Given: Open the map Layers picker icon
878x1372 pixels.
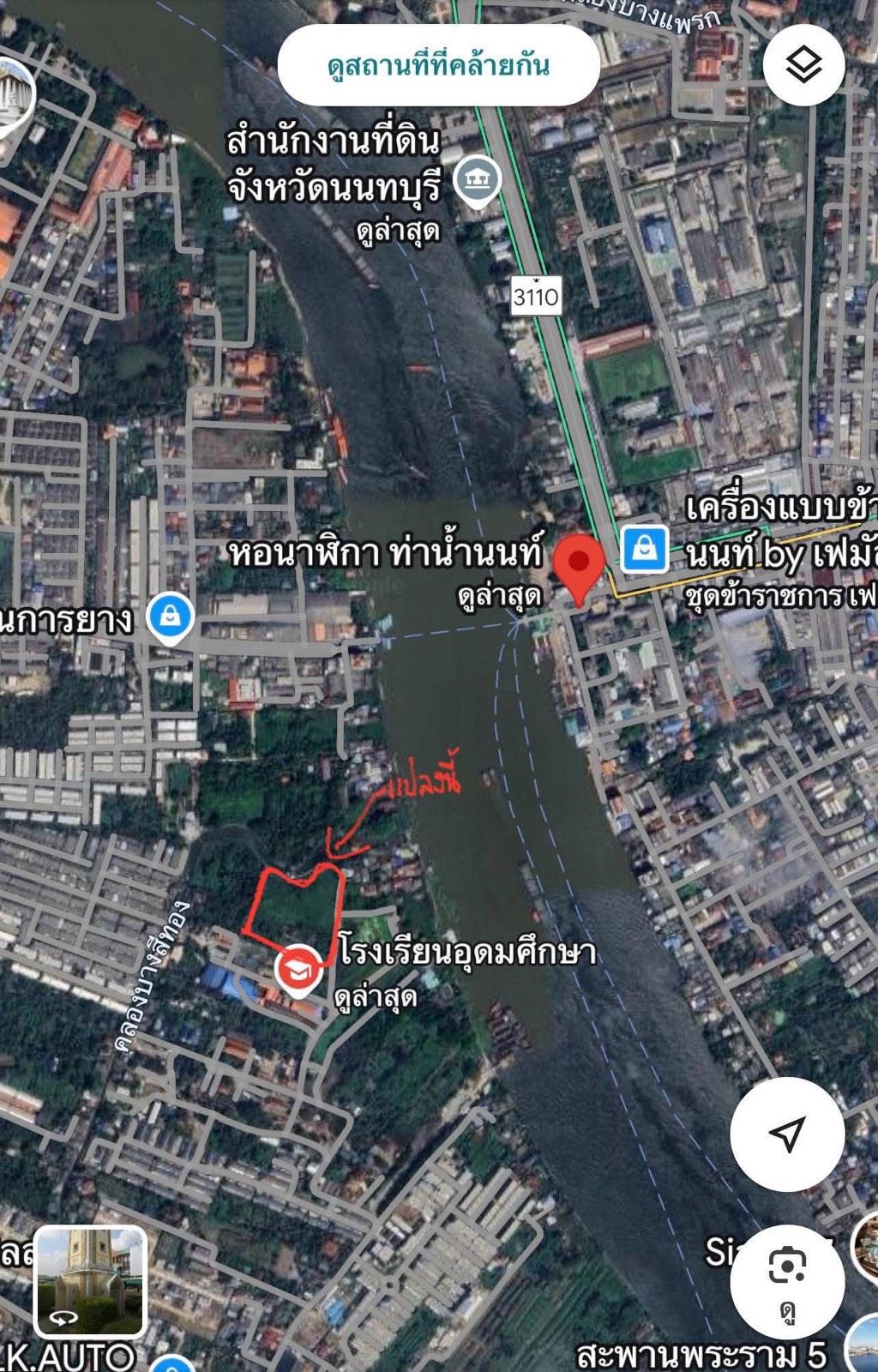Looking at the screenshot, I should click(x=804, y=64).
